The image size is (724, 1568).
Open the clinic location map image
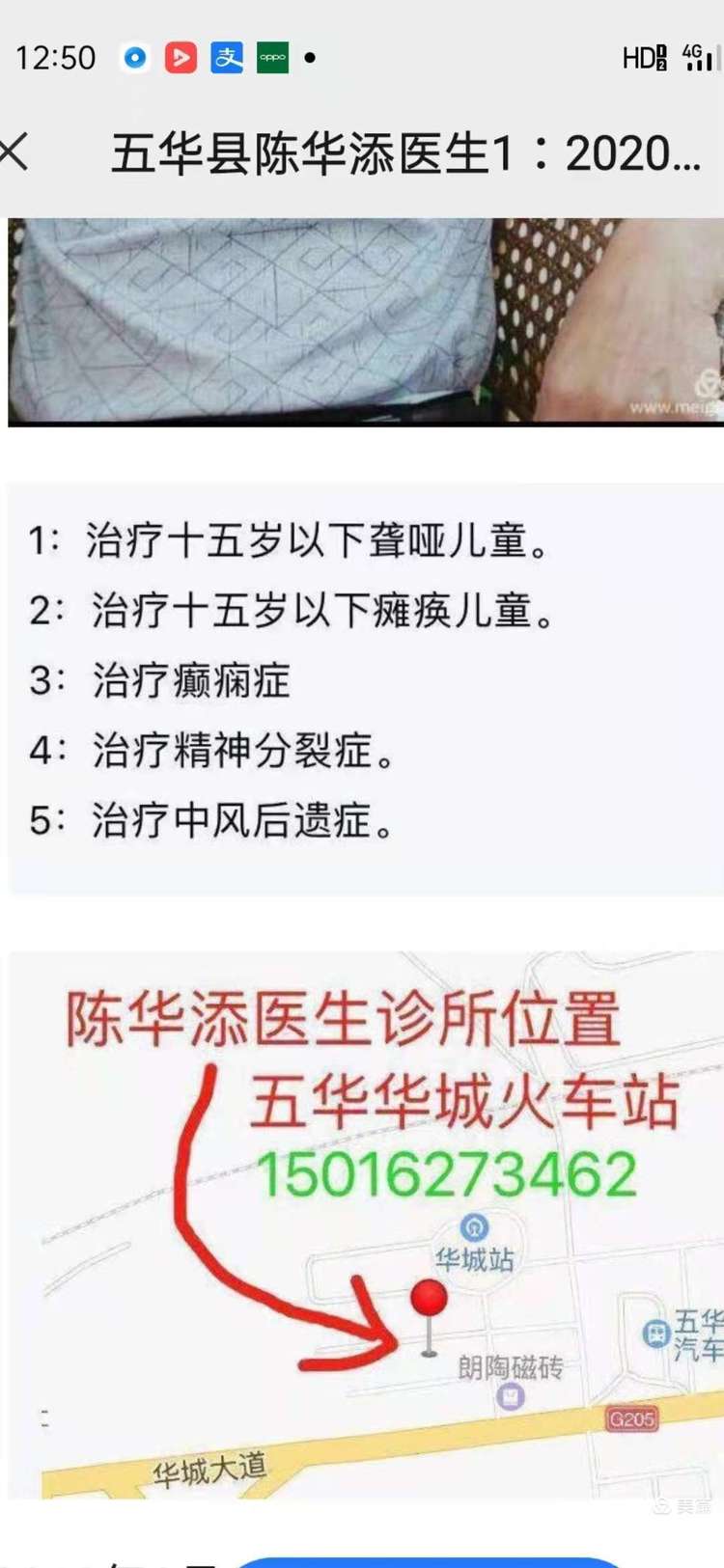[x=365, y=1224]
